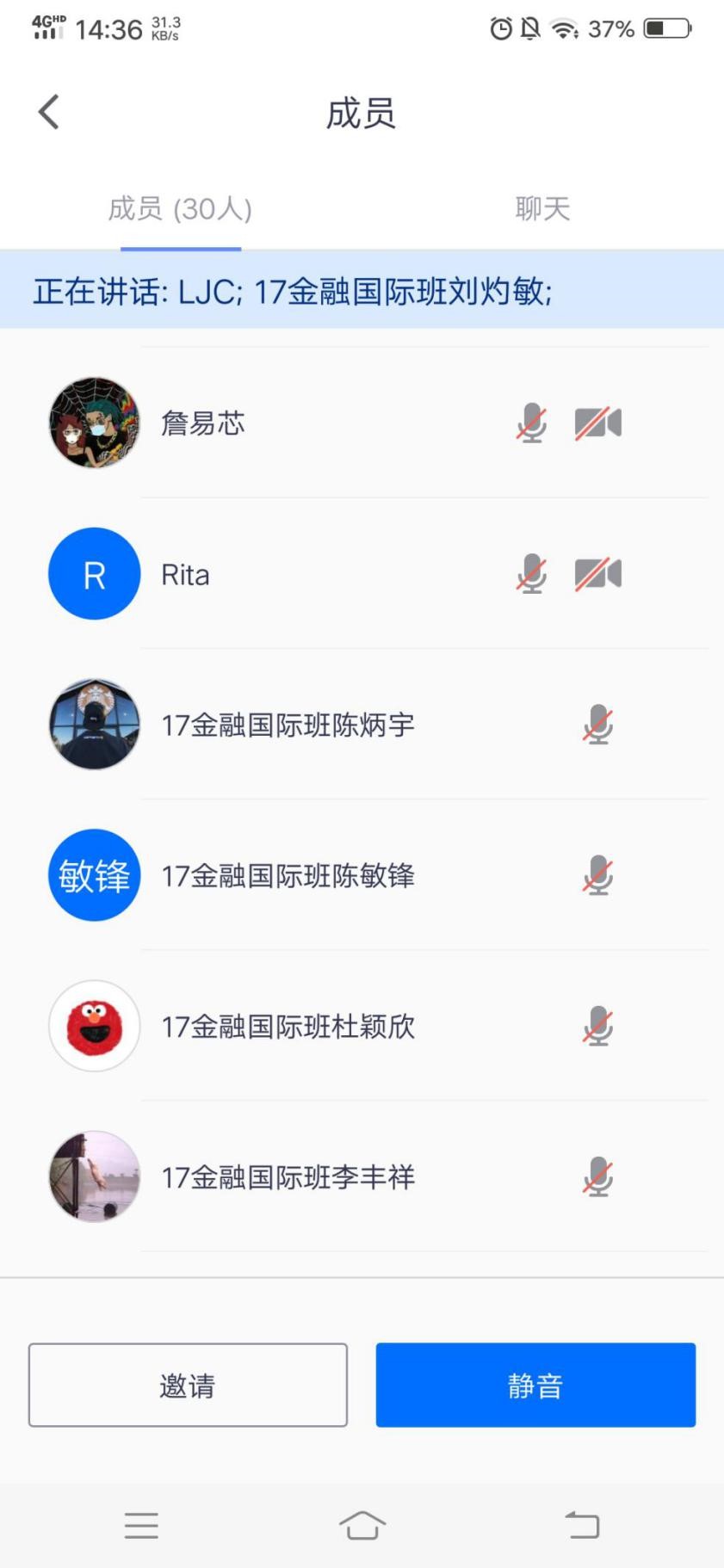Unmute 詹易芯's microphone icon
724x1568 pixels.
[531, 423]
